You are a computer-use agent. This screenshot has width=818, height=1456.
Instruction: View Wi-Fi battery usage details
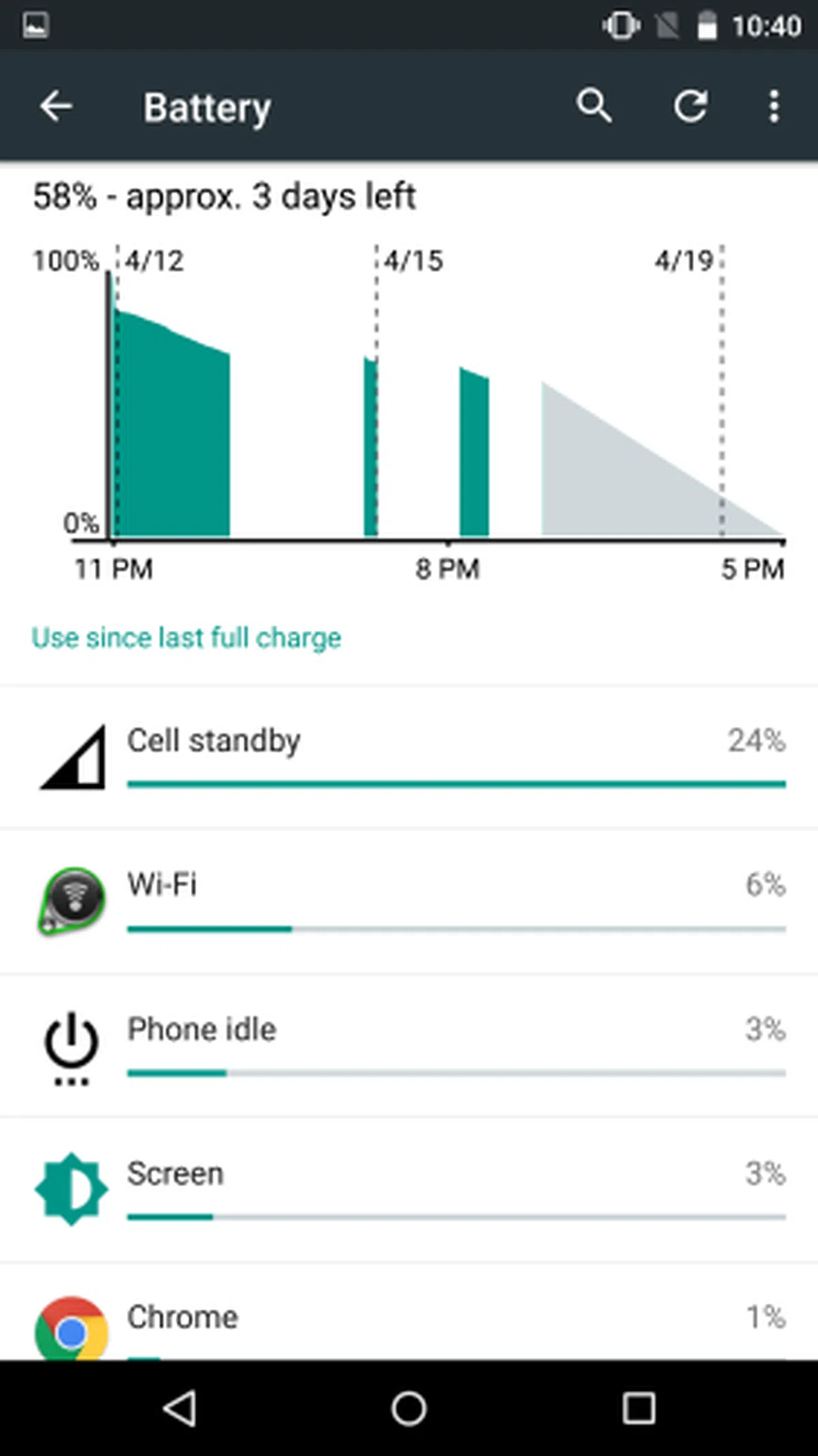409,902
